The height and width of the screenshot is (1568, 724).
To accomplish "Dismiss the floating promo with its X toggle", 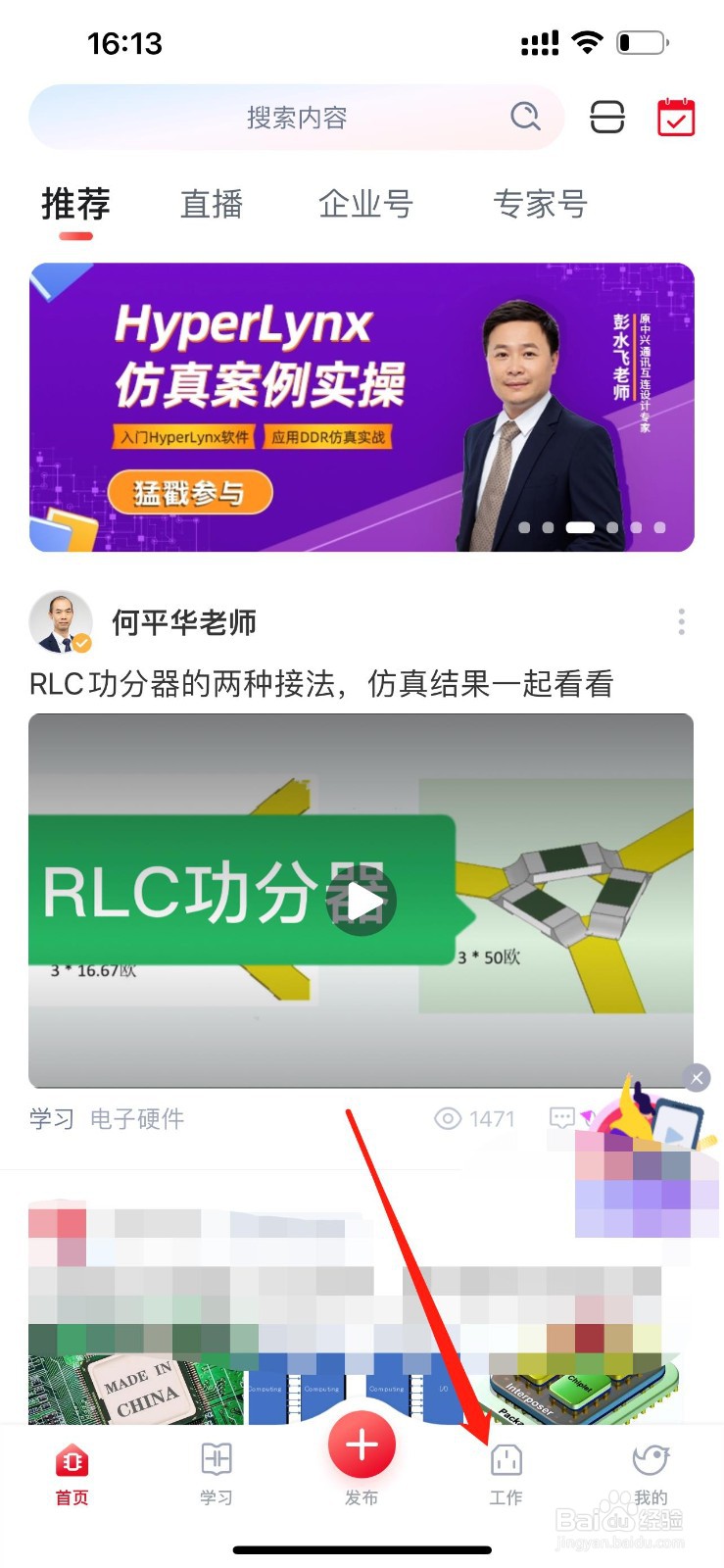I will click(697, 1078).
